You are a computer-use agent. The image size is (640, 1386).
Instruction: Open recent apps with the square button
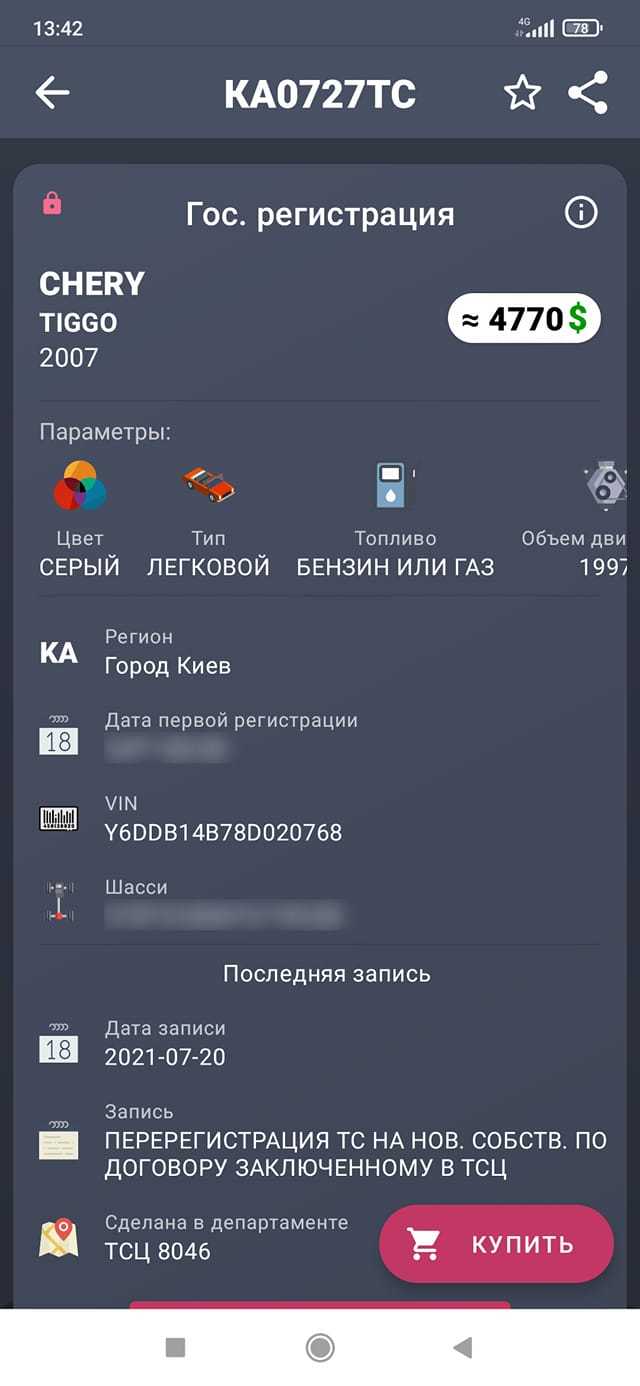click(175, 1348)
